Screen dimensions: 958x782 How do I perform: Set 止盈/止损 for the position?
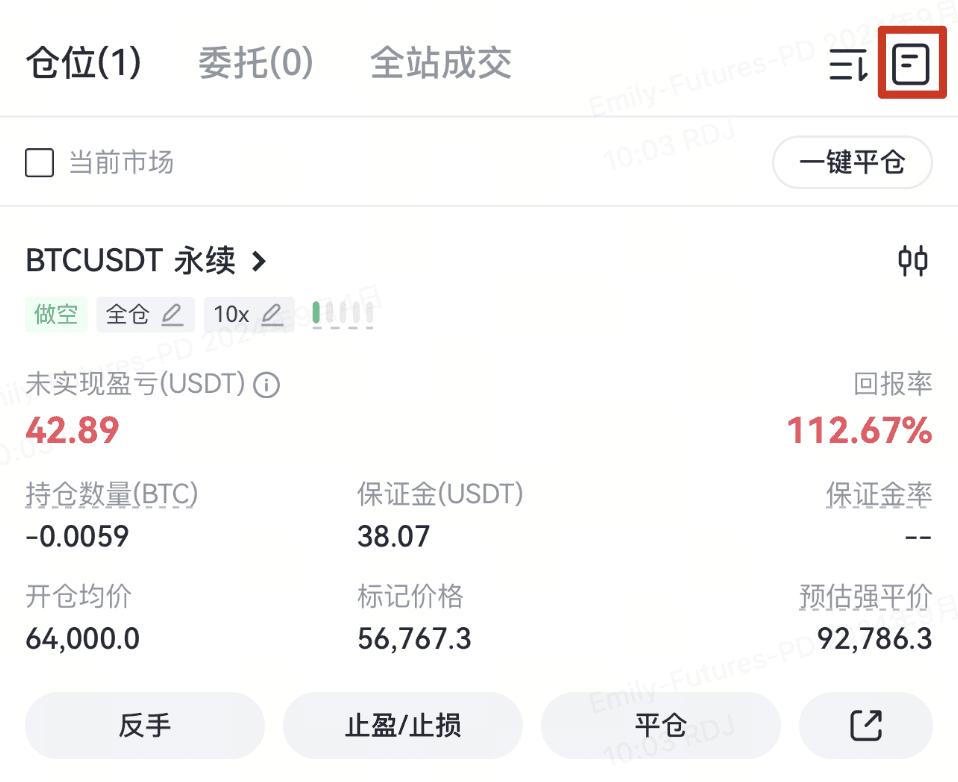pos(403,726)
